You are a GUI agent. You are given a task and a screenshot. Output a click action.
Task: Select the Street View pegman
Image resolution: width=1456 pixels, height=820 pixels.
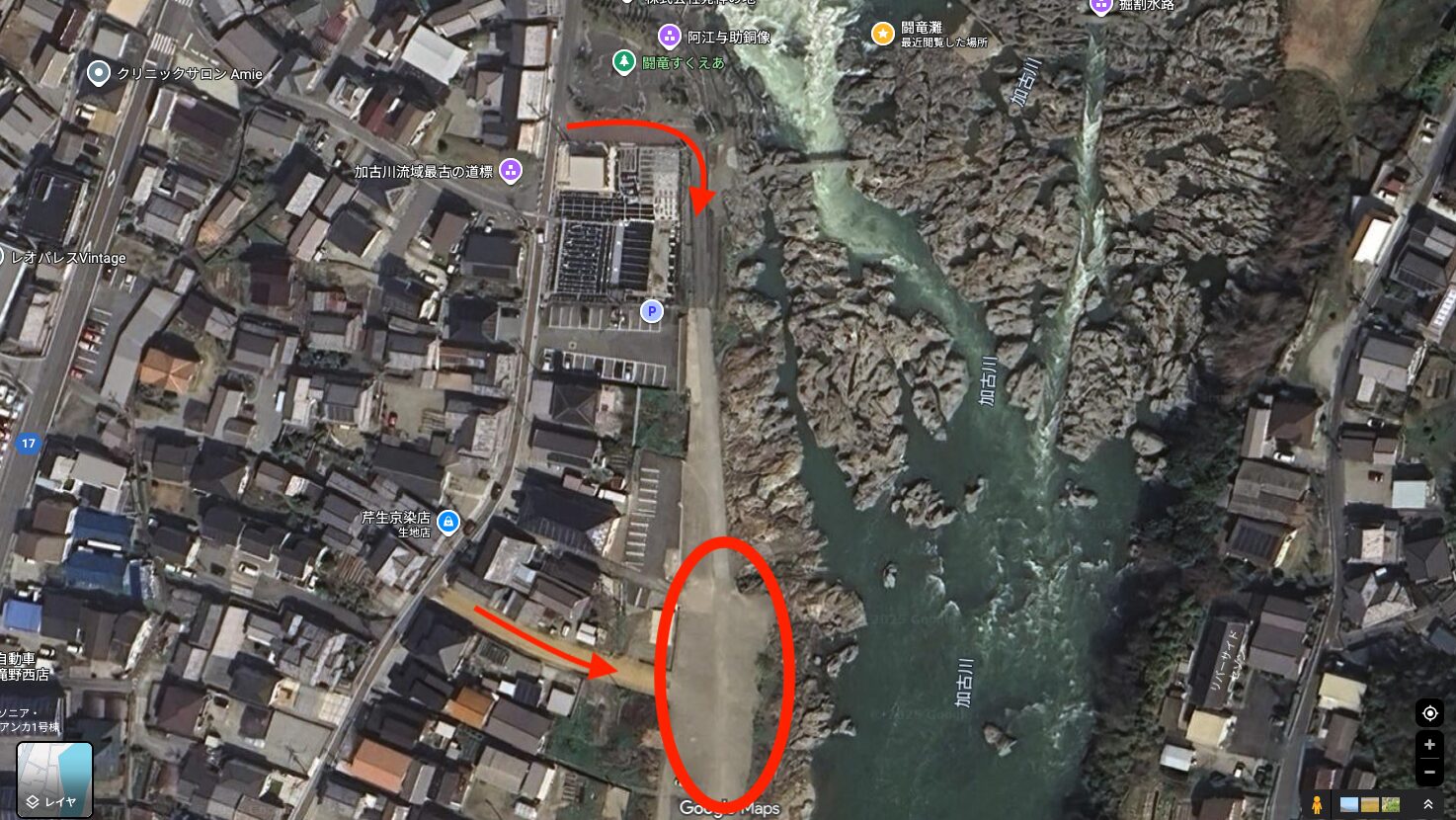[1317, 804]
